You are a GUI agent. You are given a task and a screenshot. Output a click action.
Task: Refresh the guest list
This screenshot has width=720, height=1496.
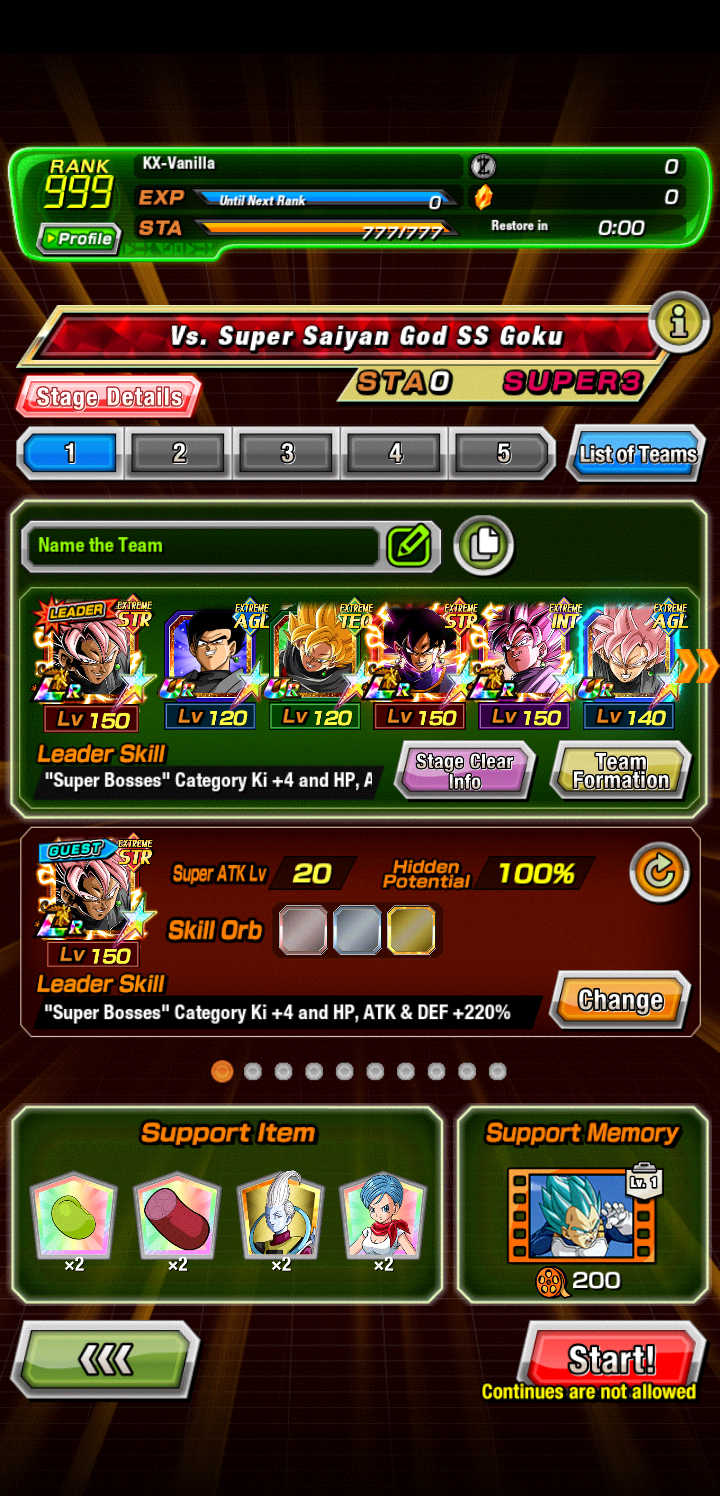pyautogui.click(x=659, y=873)
